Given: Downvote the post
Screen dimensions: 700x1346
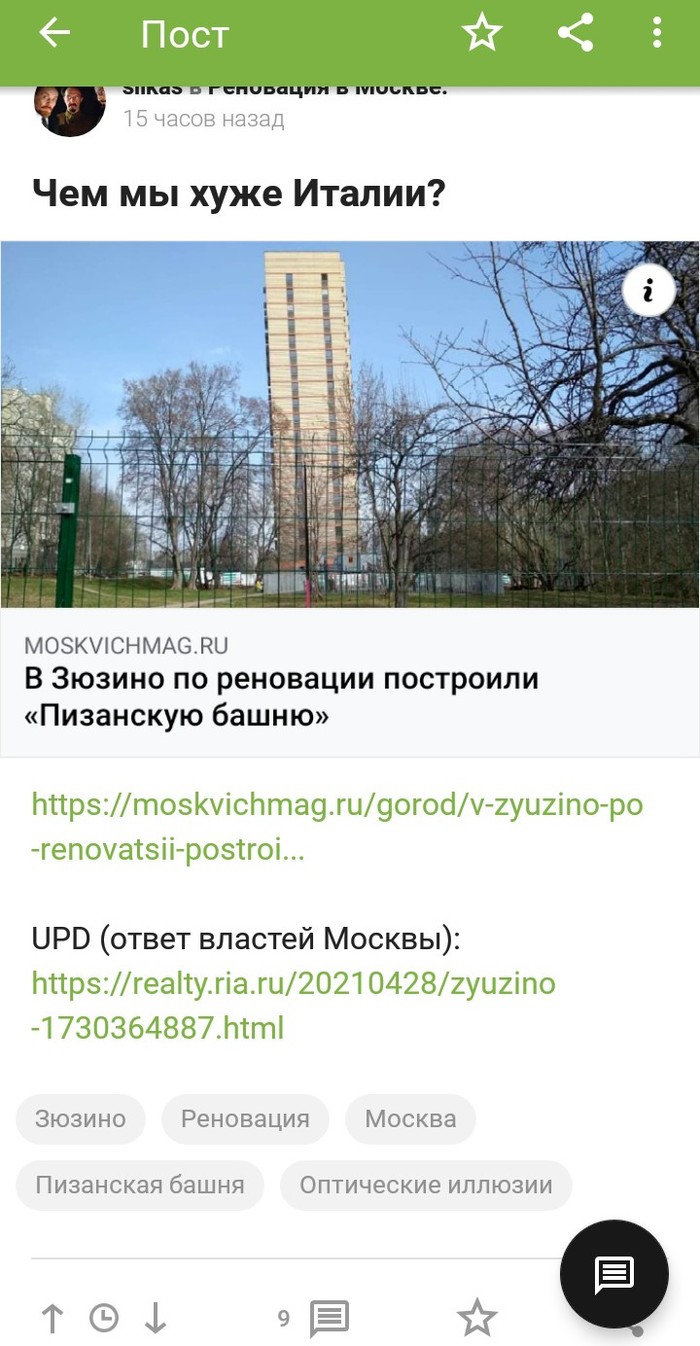Looking at the screenshot, I should [155, 1319].
